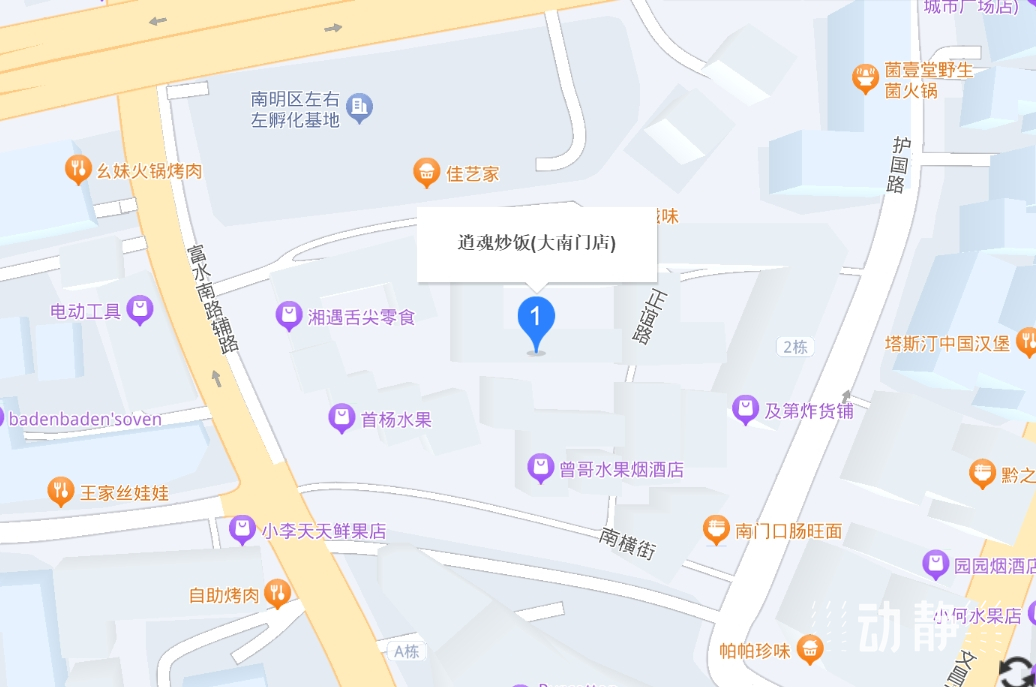Tap the 首杨水果 shop marker

tap(342, 419)
